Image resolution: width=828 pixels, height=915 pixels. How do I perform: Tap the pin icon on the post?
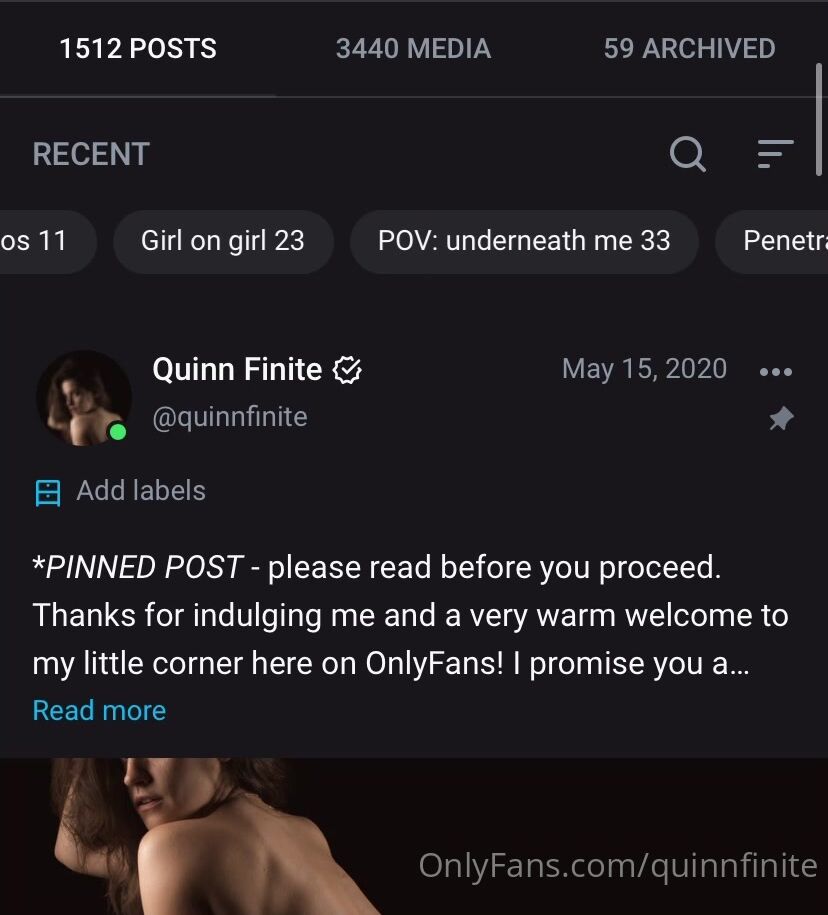point(780,420)
